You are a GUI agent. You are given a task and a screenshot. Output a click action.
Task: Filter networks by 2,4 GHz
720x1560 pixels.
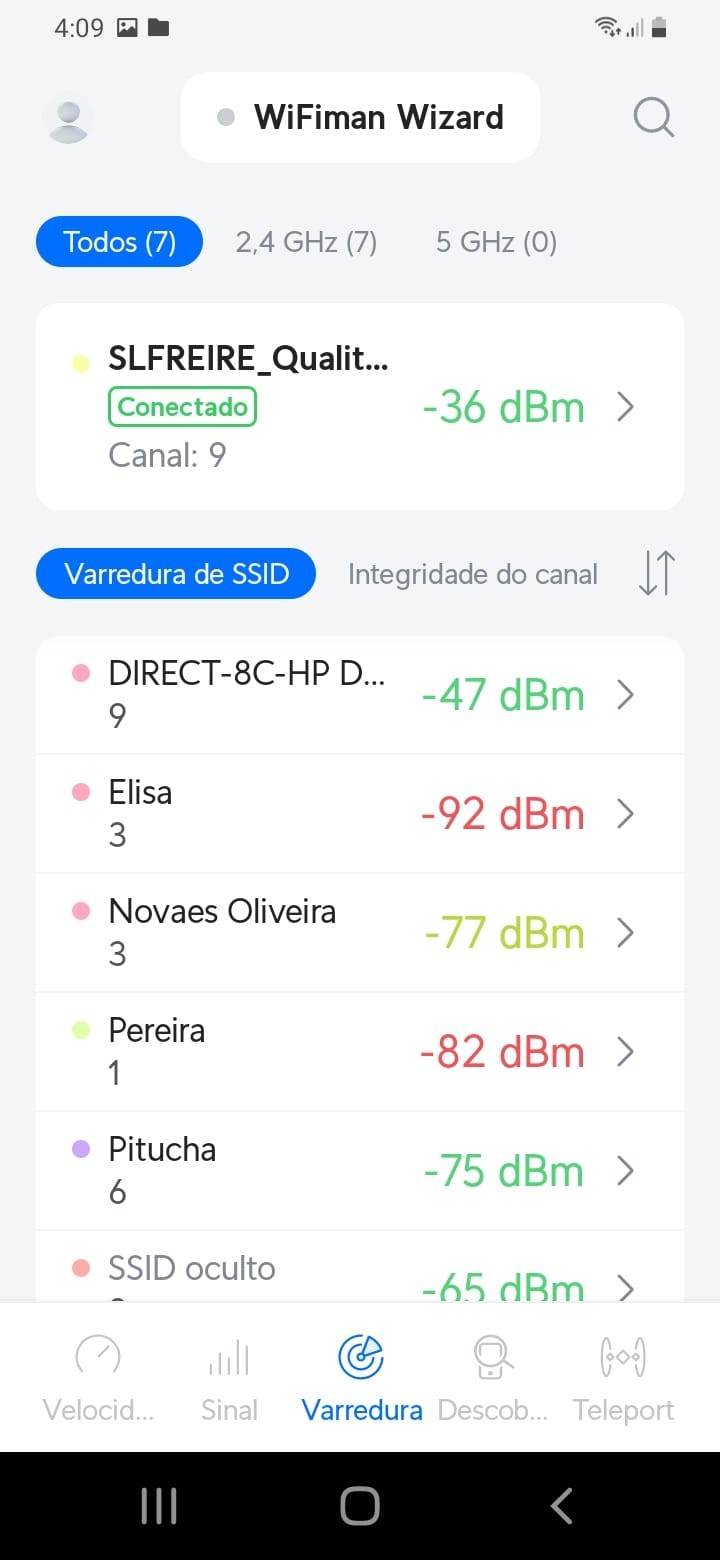point(306,242)
